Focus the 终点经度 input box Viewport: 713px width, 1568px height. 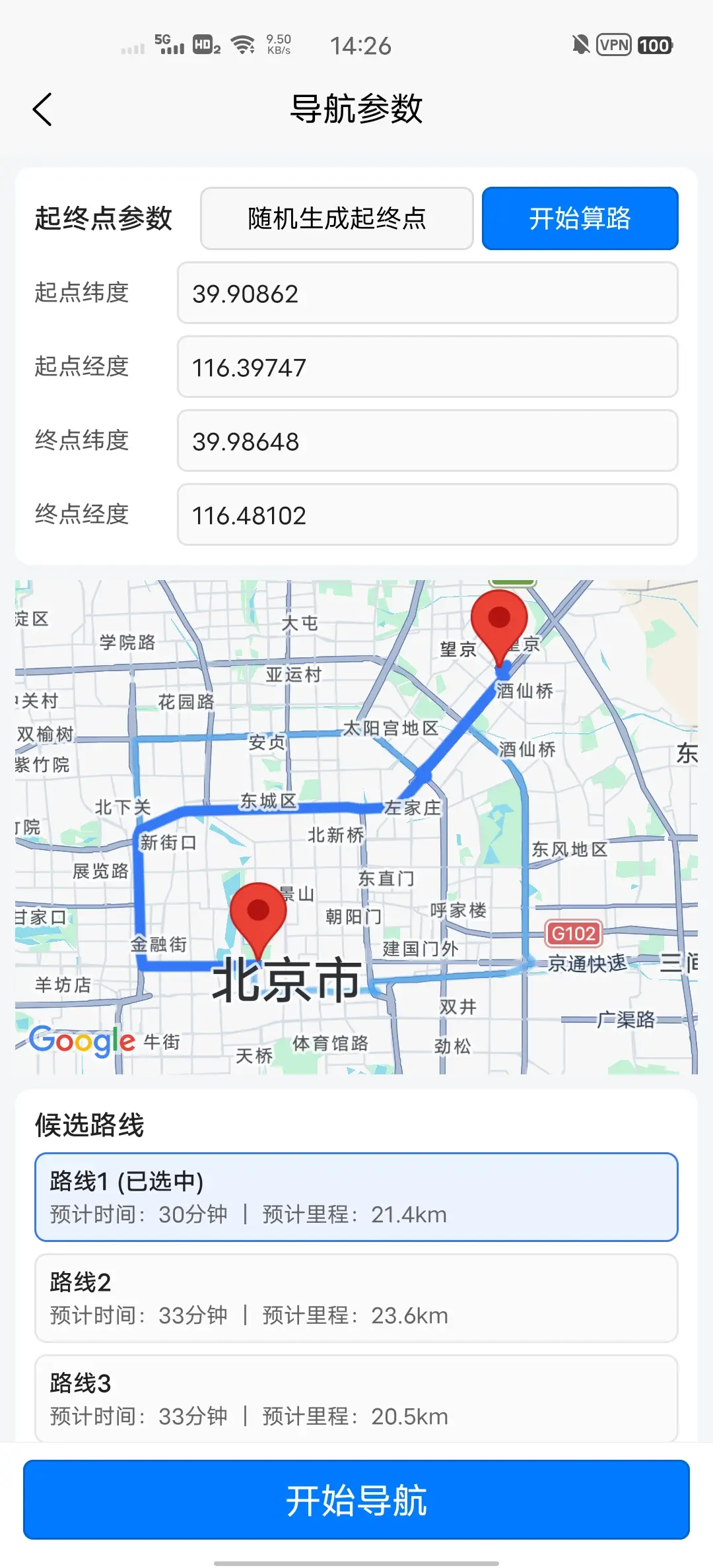[427, 515]
